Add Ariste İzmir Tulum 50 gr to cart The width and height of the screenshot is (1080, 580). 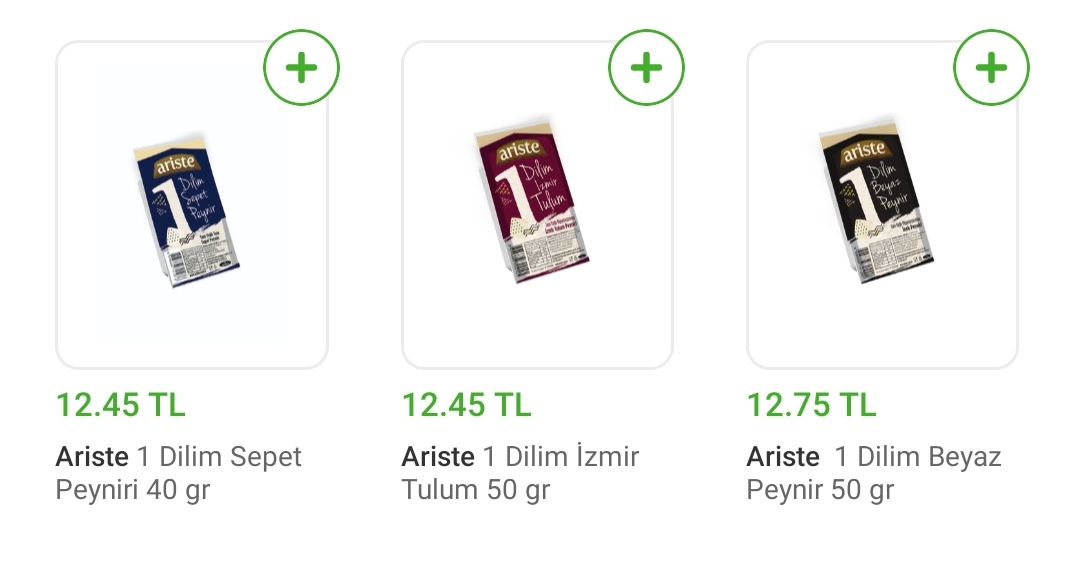tap(646, 68)
